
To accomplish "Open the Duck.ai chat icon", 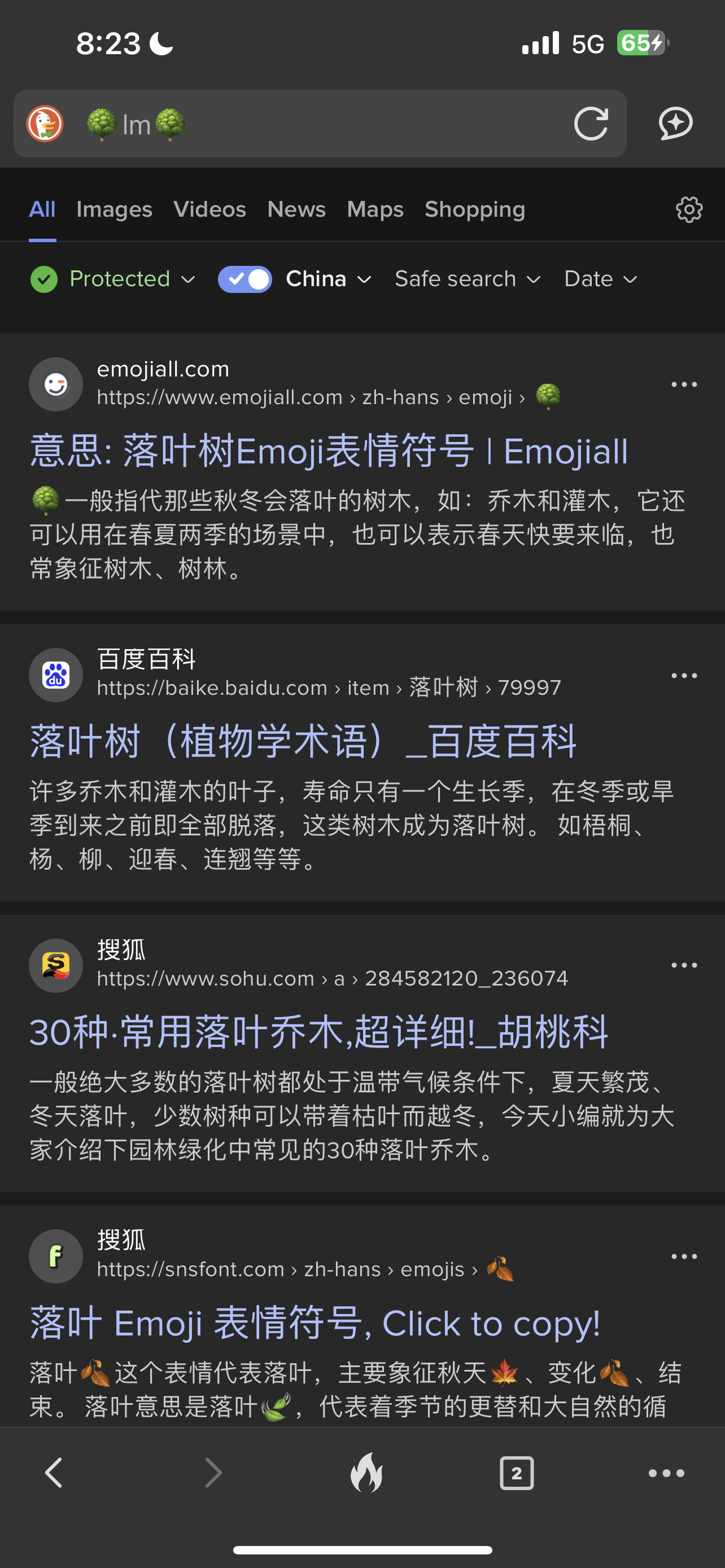I will point(676,124).
